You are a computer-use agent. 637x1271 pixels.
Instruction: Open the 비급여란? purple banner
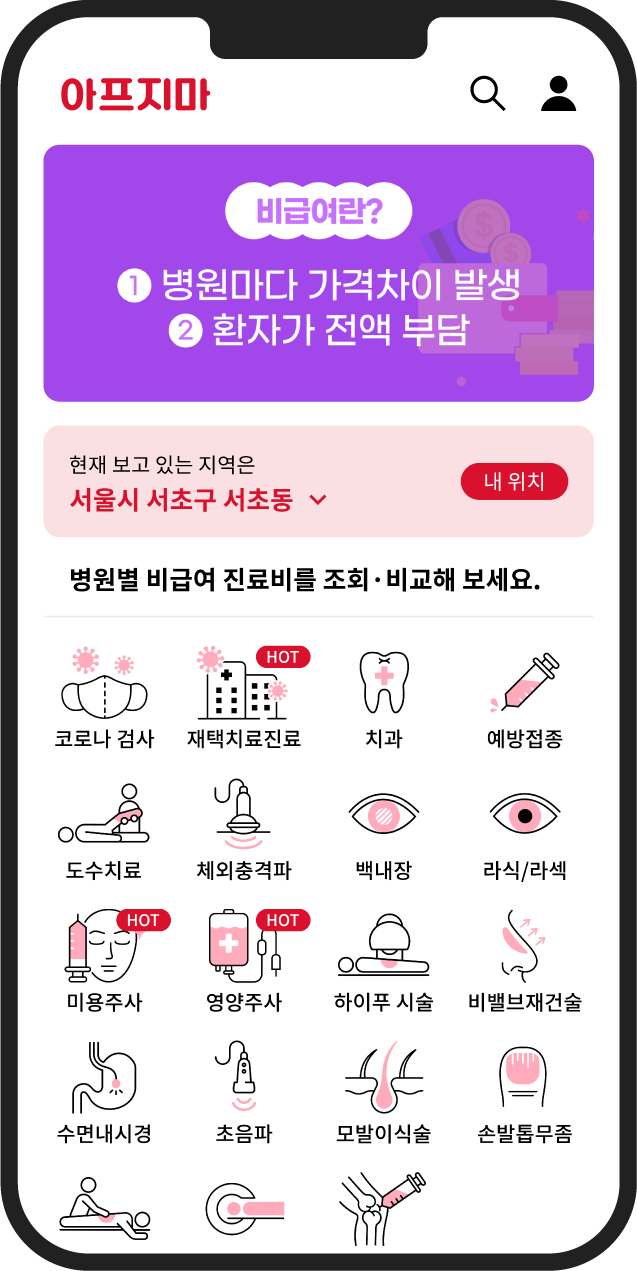318,273
